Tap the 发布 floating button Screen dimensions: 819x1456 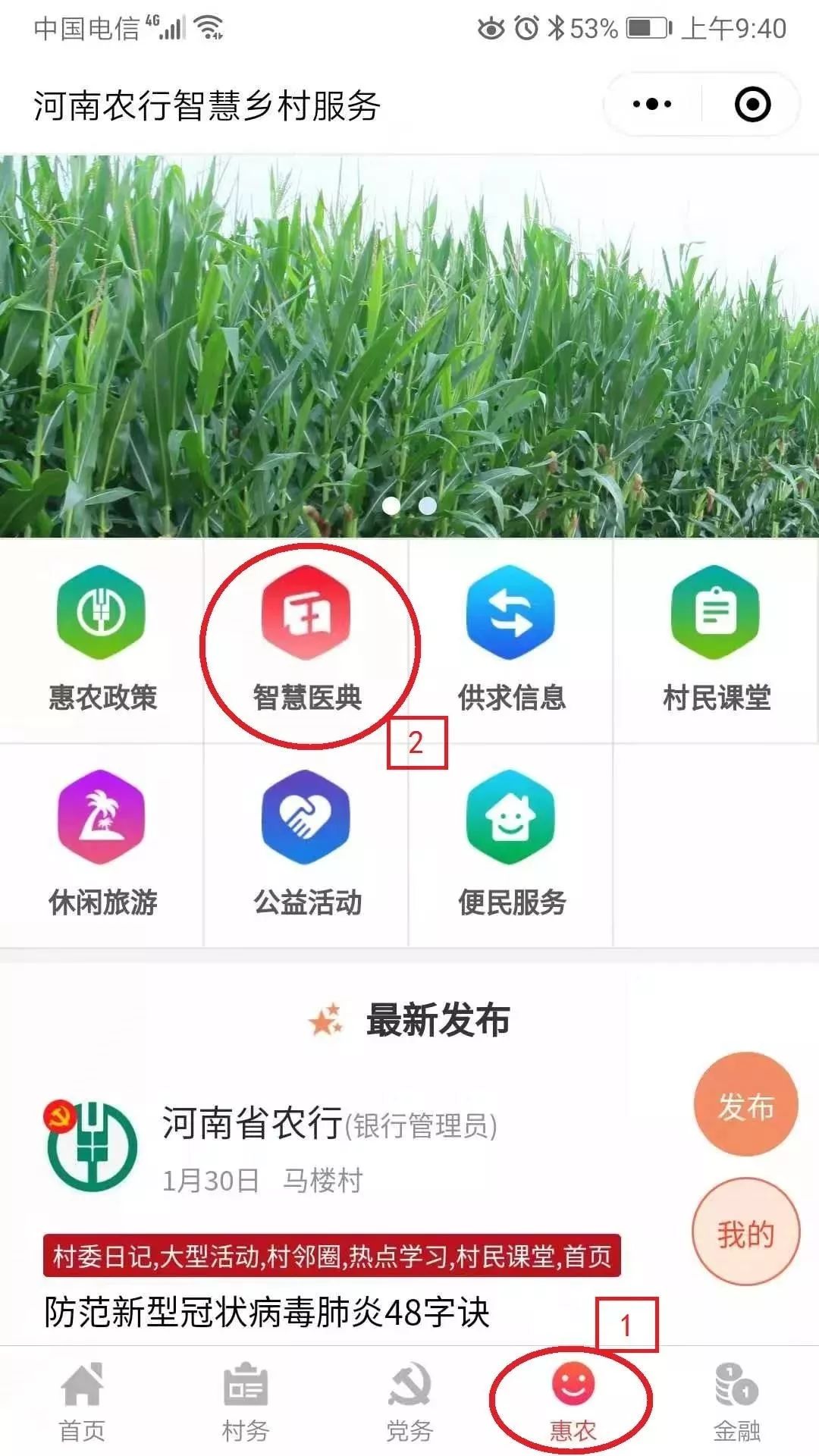tap(745, 1106)
